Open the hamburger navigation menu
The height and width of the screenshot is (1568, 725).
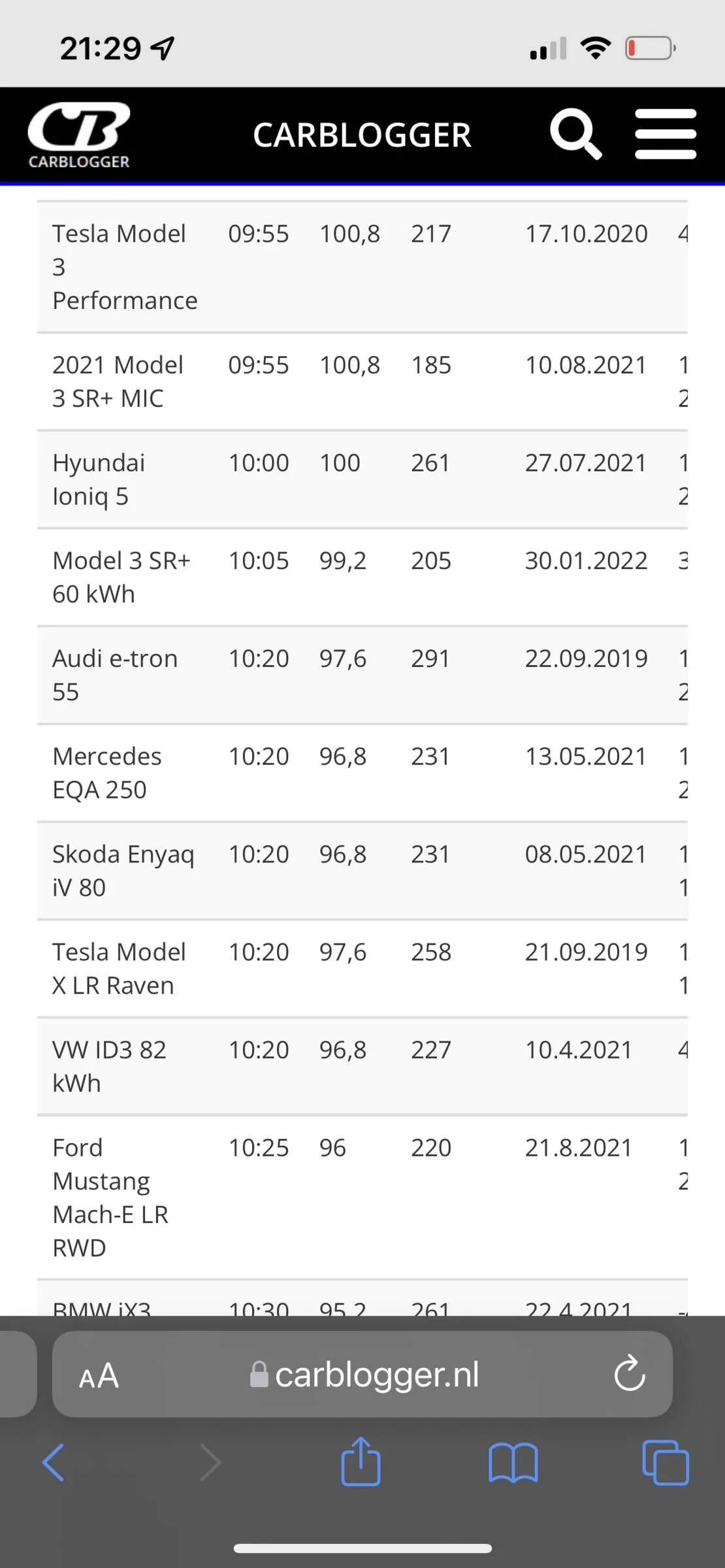coord(666,134)
